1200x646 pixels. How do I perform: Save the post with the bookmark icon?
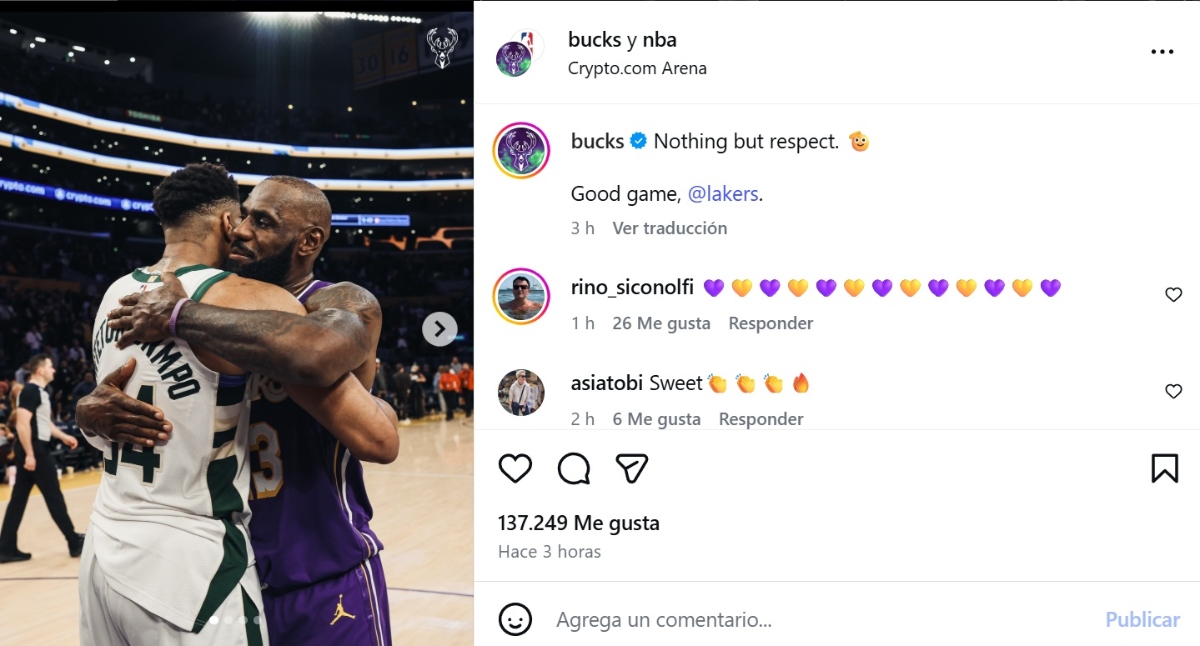click(1164, 468)
